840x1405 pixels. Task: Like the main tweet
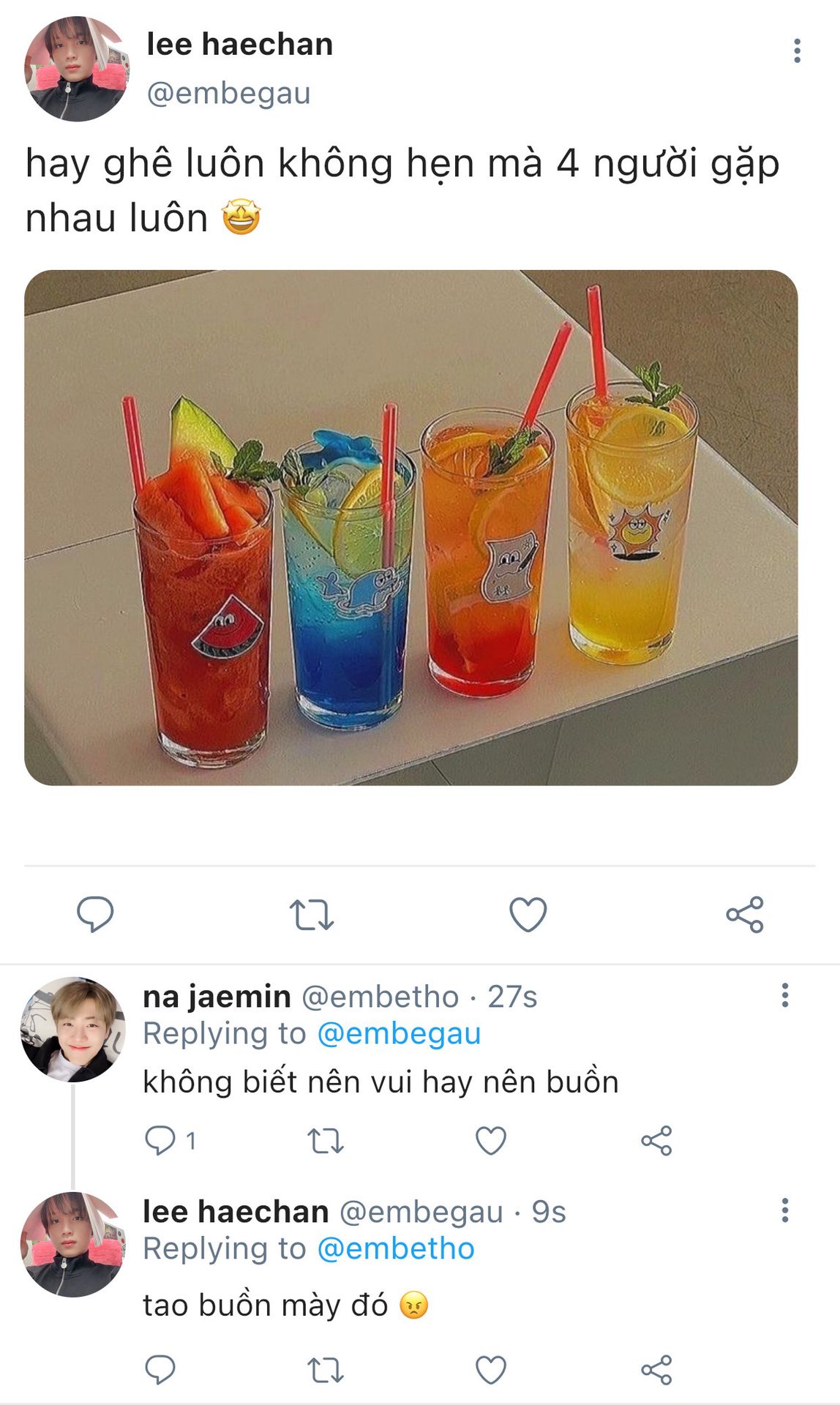(x=528, y=915)
